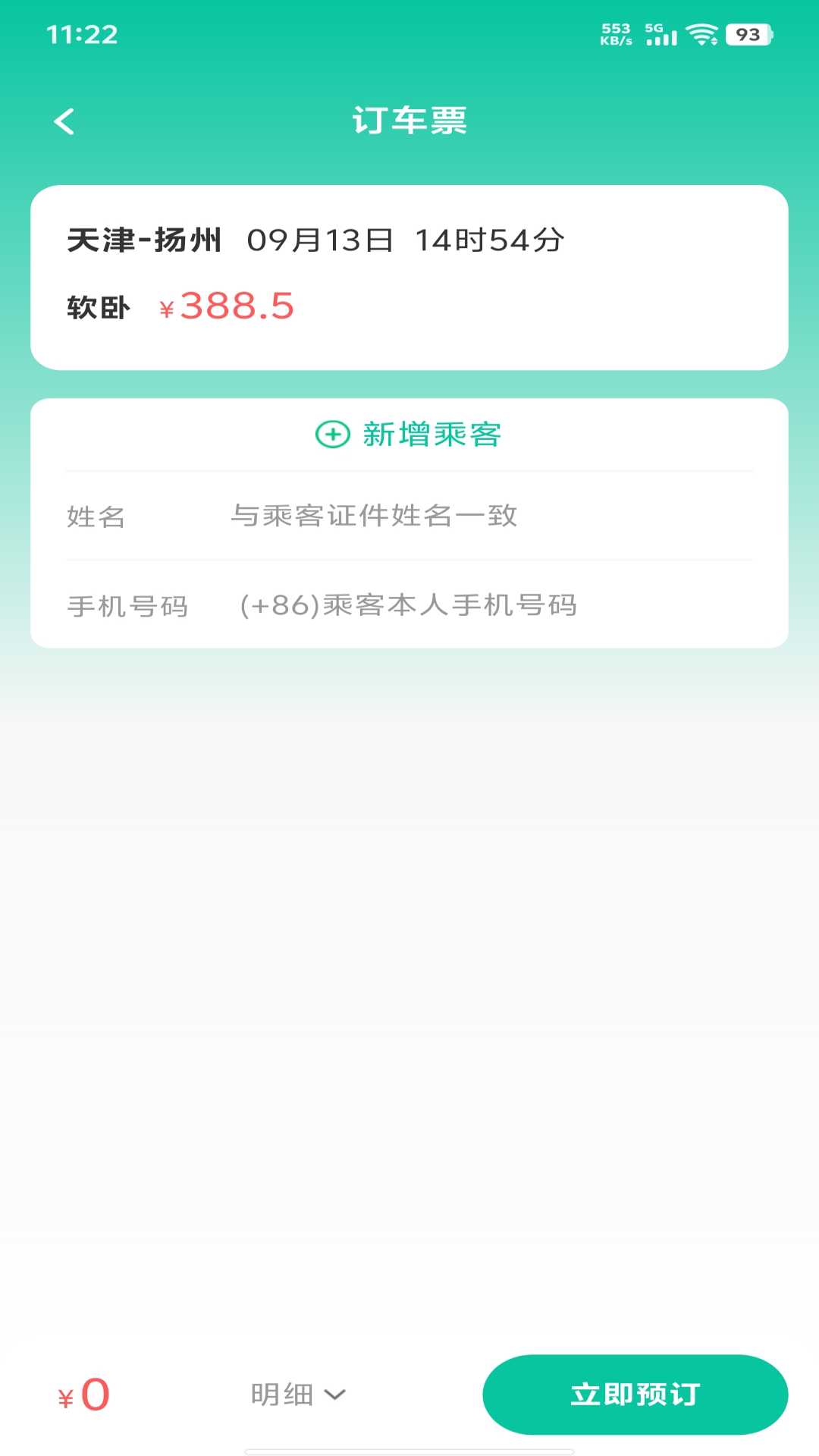Tap the plus icon to add a passenger
The width and height of the screenshot is (819, 1456).
(331, 435)
